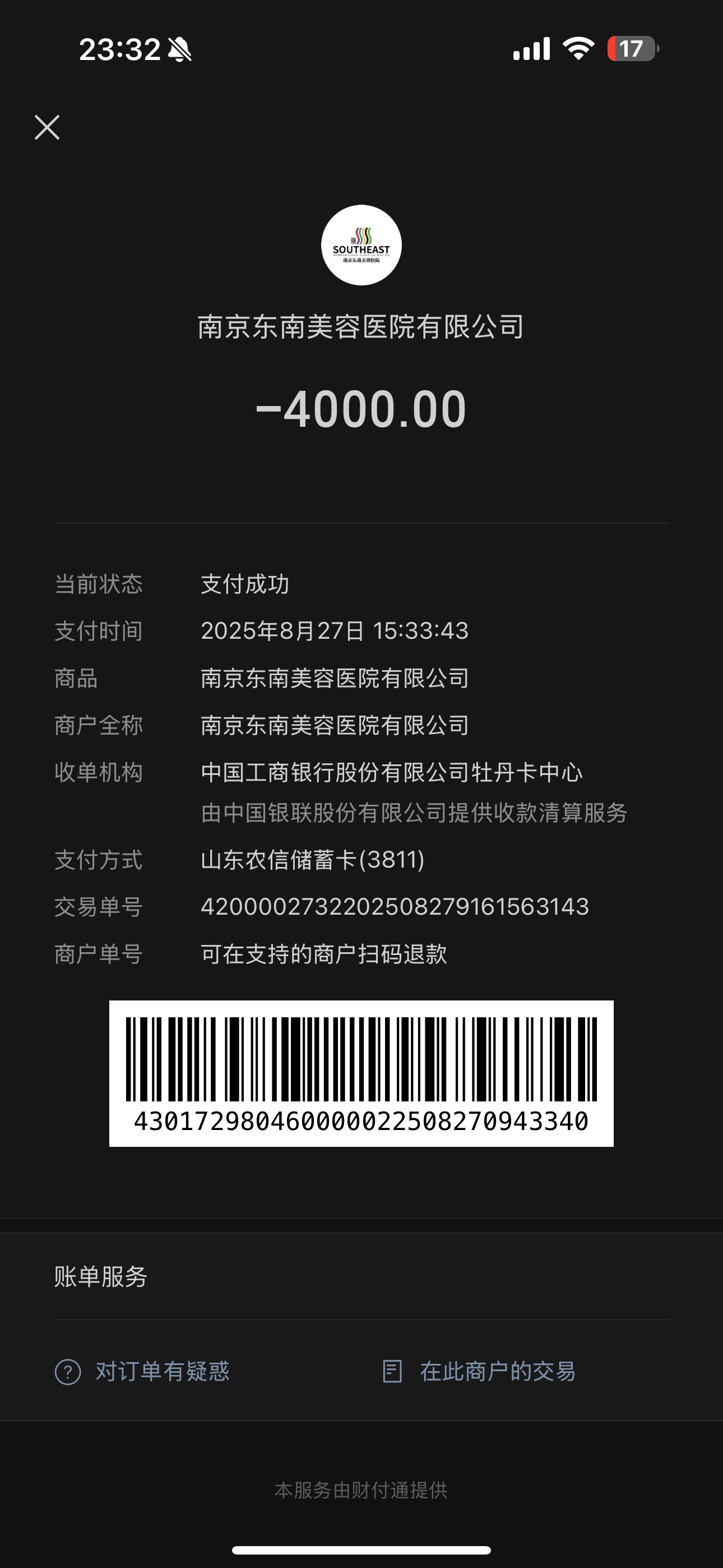This screenshot has height=1568, width=723.
Task: Close the receipt with the X icon
Action: pos(47,127)
